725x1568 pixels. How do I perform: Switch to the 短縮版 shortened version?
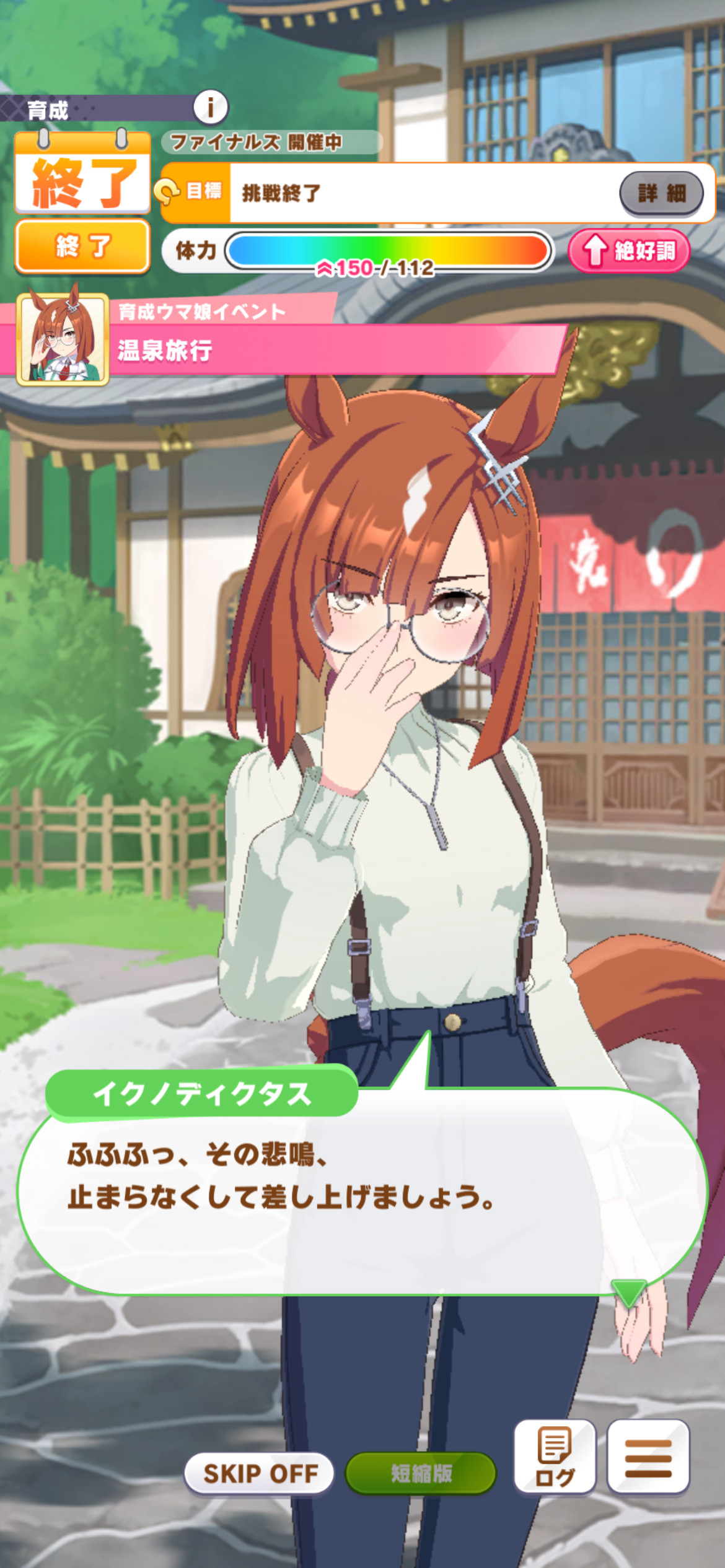tap(421, 1473)
